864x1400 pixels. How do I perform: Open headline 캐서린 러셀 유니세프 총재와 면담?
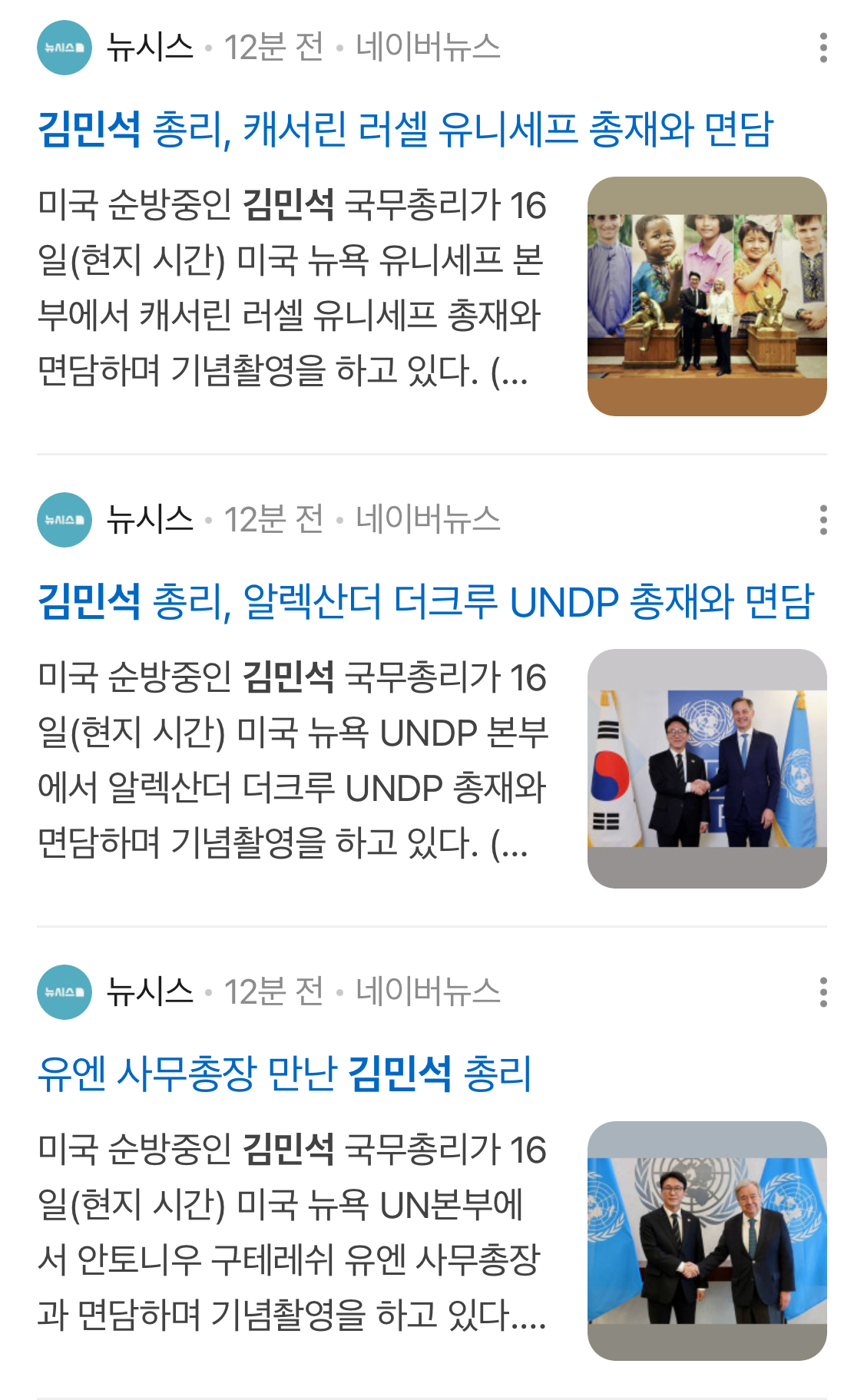point(406,128)
